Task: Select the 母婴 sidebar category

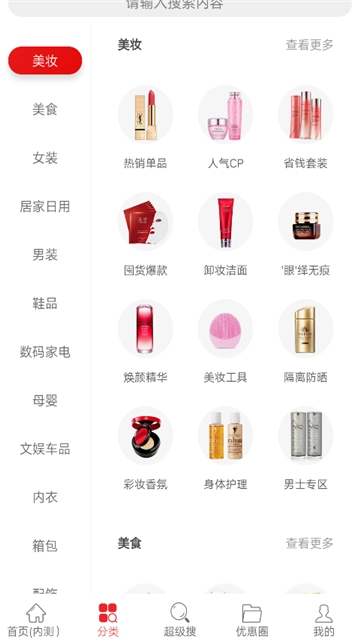Action: click(45, 400)
